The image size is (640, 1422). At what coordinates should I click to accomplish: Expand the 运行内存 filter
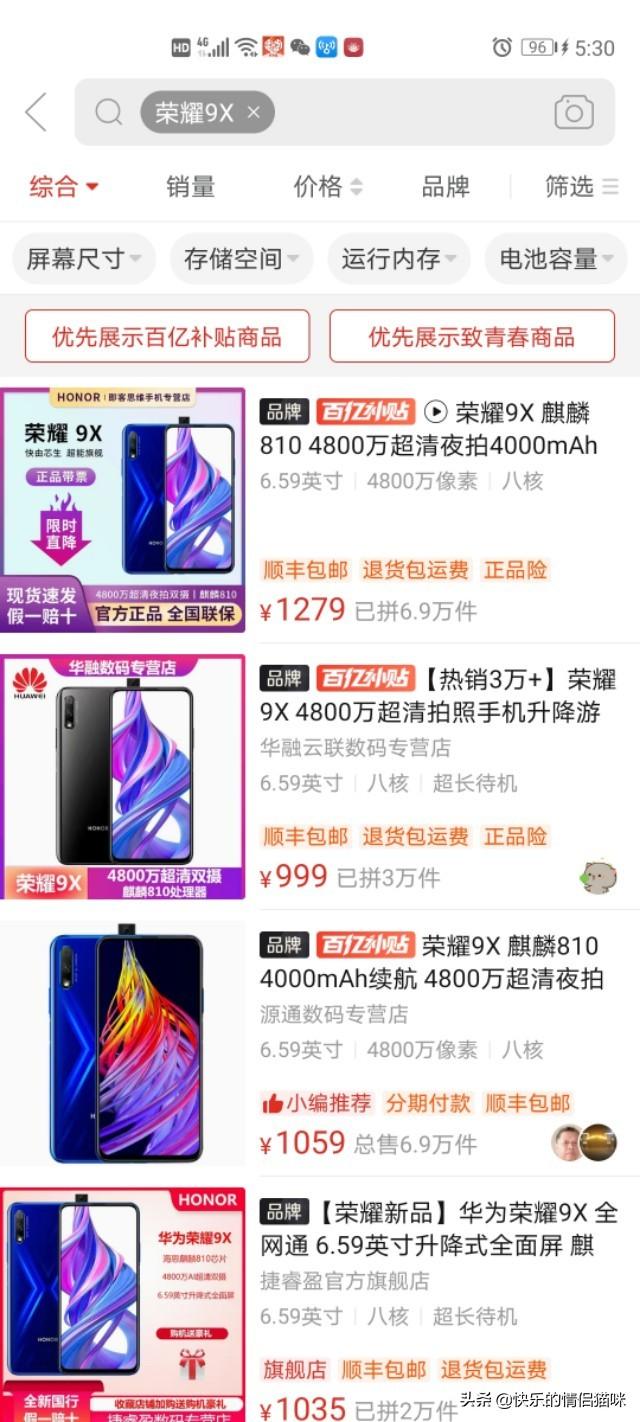[399, 259]
